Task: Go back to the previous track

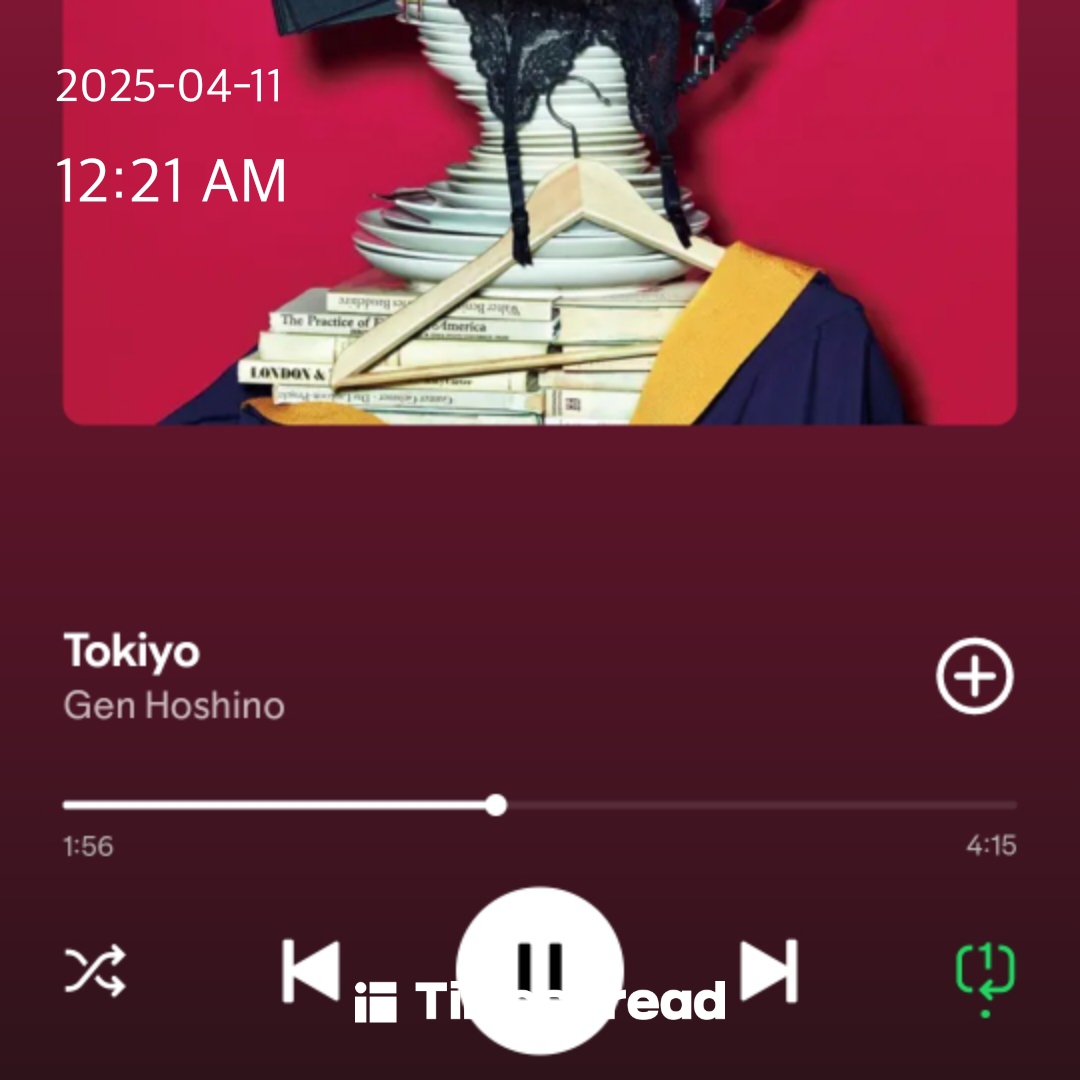Action: click(x=310, y=970)
